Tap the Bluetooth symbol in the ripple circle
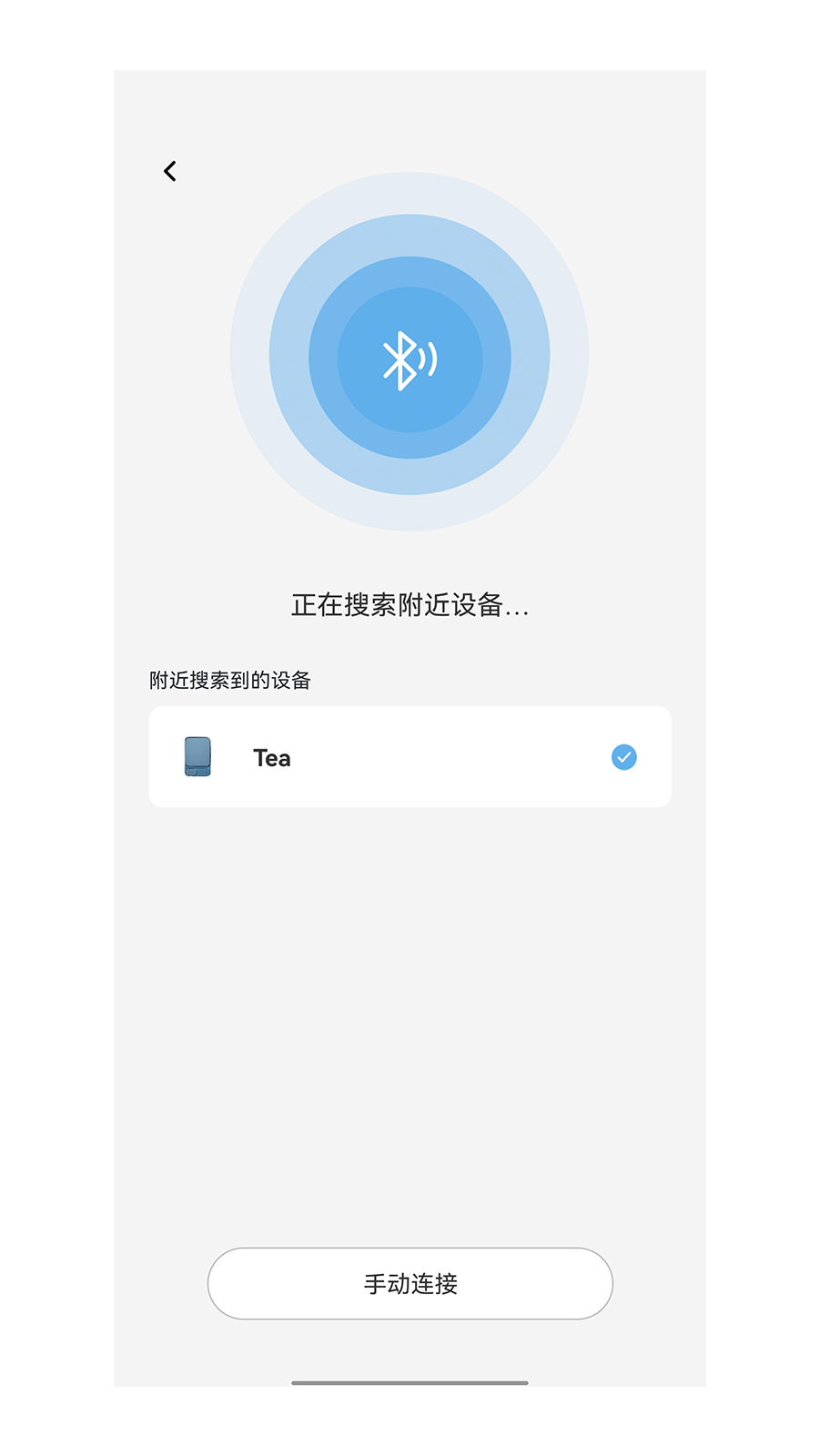819x1456 pixels. click(409, 359)
